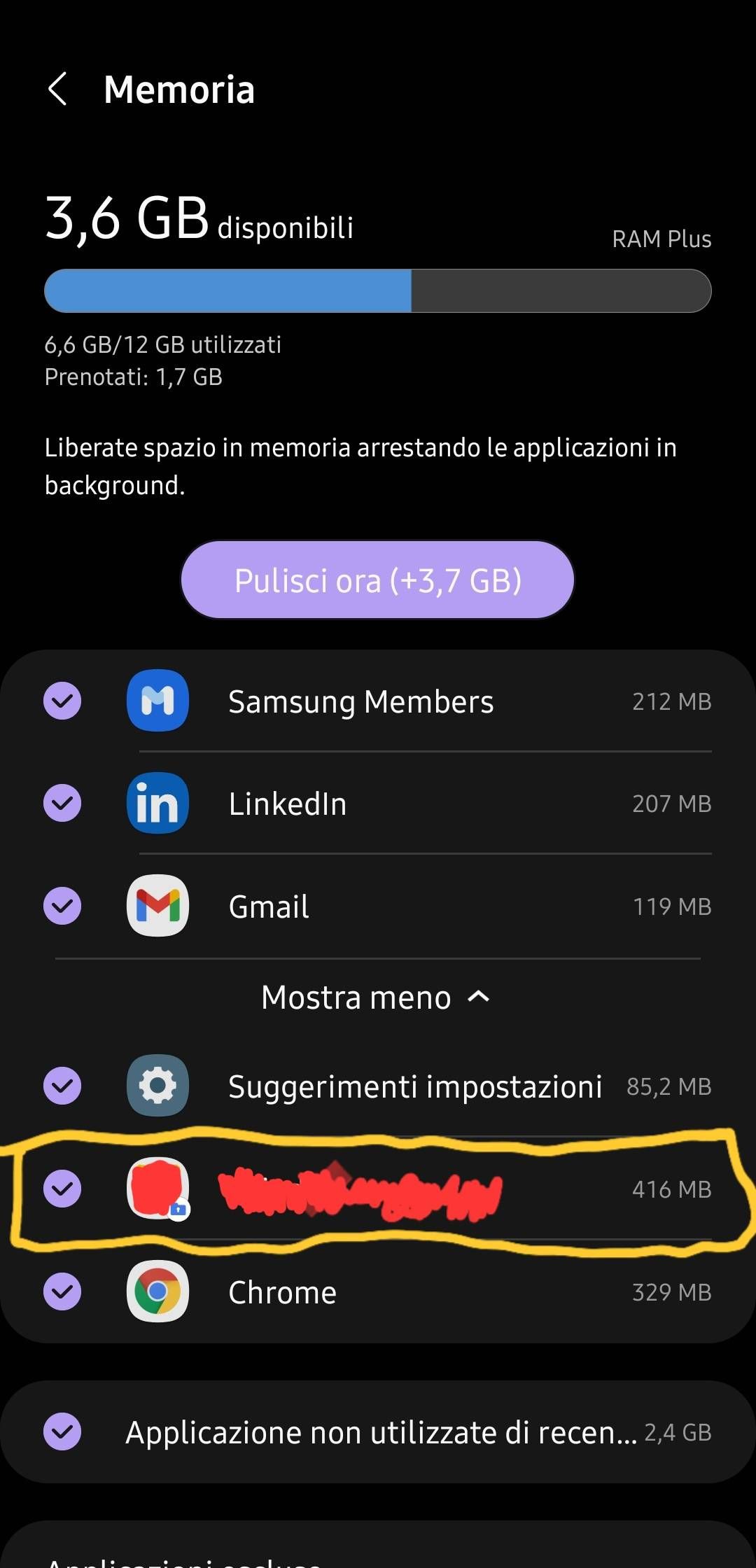The image size is (756, 1568).
Task: Open the Samsung Members app icon
Action: pos(158,701)
